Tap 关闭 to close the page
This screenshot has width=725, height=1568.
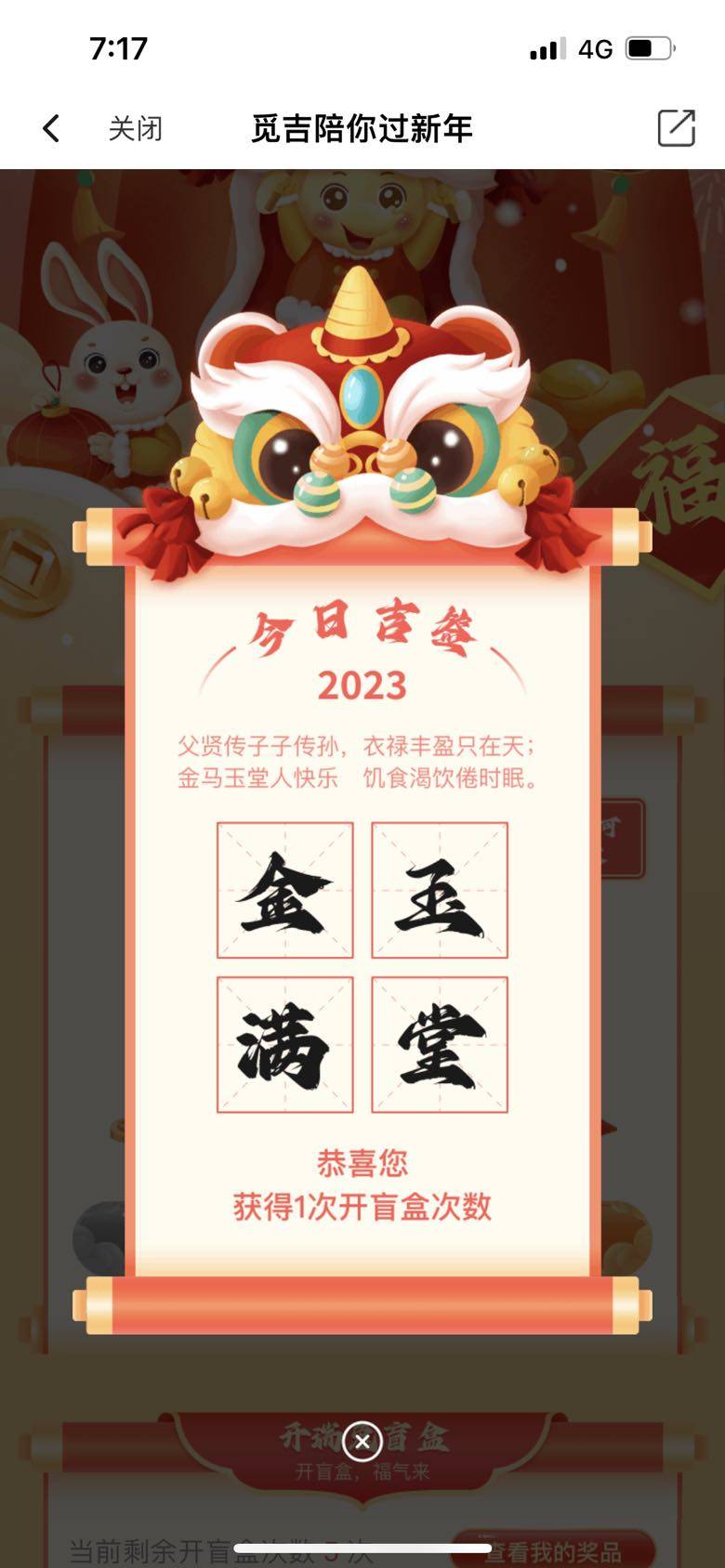point(135,128)
